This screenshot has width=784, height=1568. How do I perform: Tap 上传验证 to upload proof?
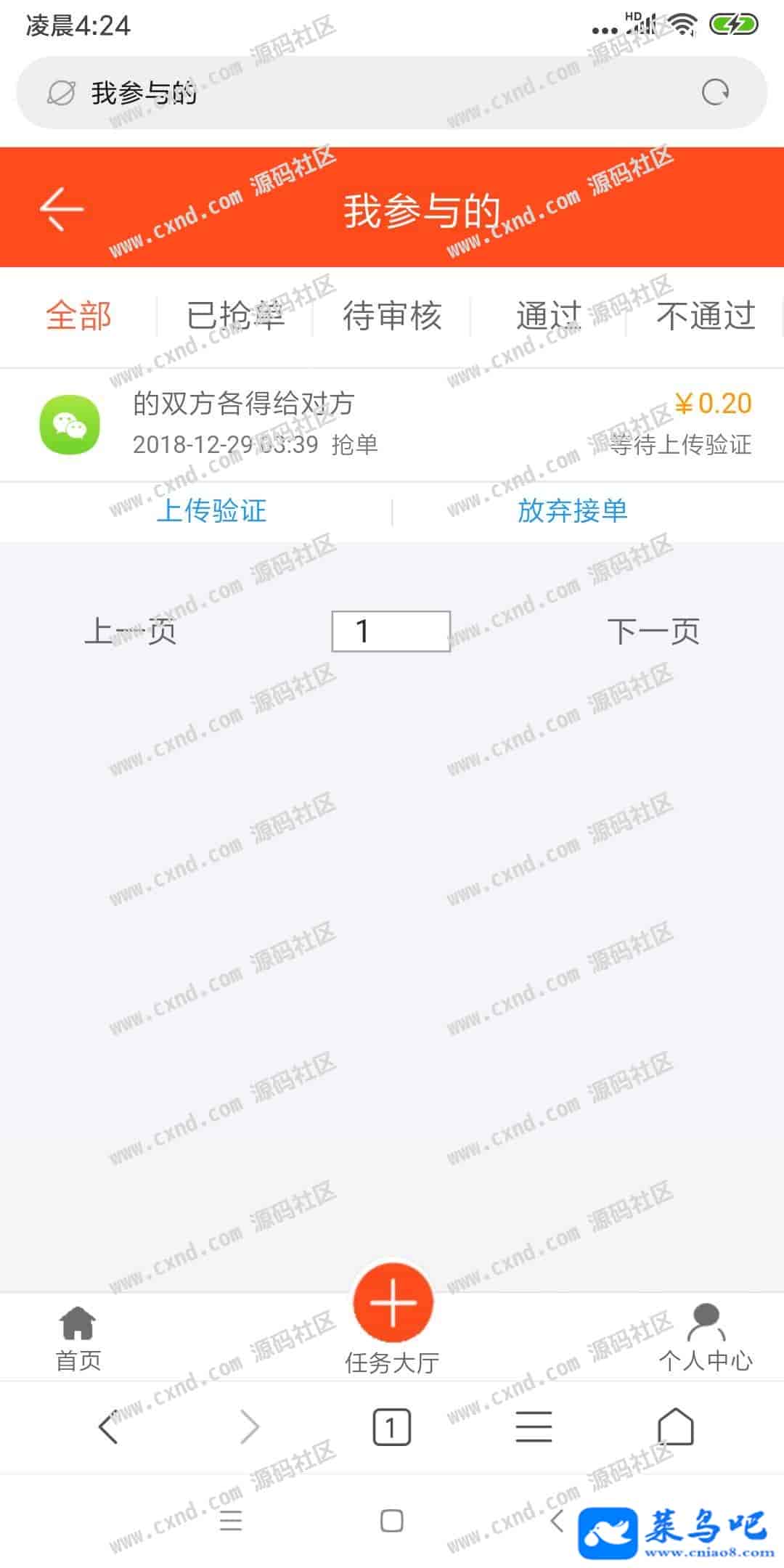click(211, 511)
